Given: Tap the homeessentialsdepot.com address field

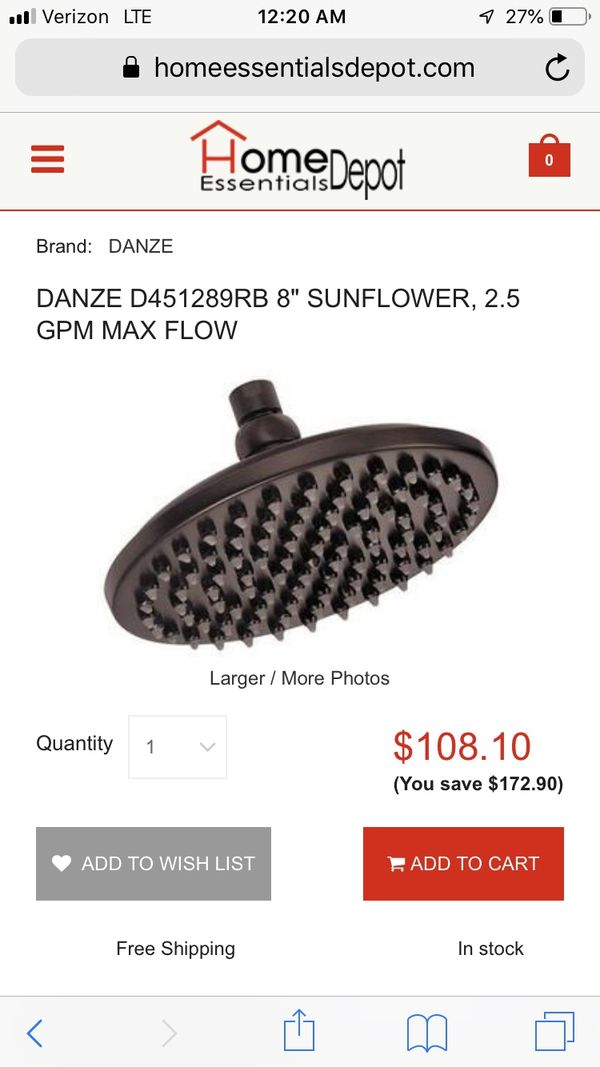Looking at the screenshot, I should coord(299,67).
